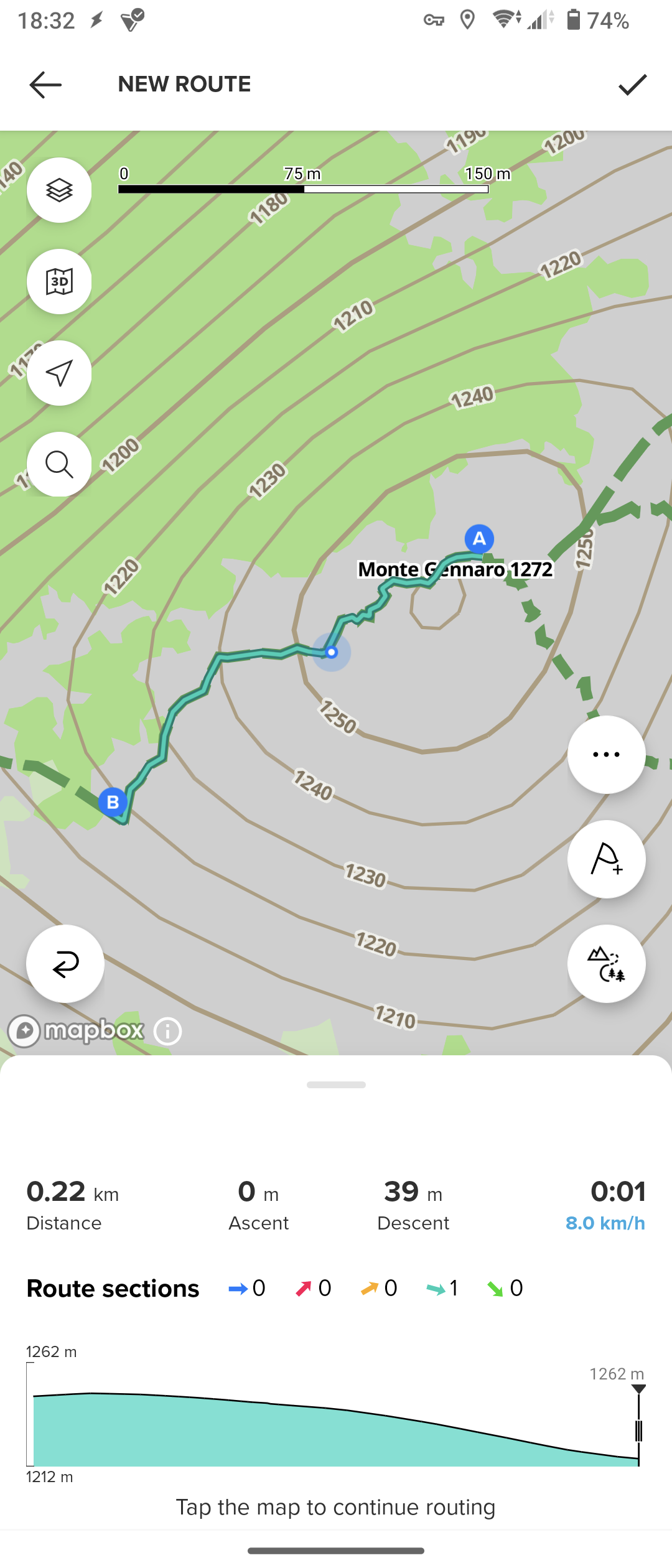Select waypoint A on the map

pyautogui.click(x=479, y=539)
